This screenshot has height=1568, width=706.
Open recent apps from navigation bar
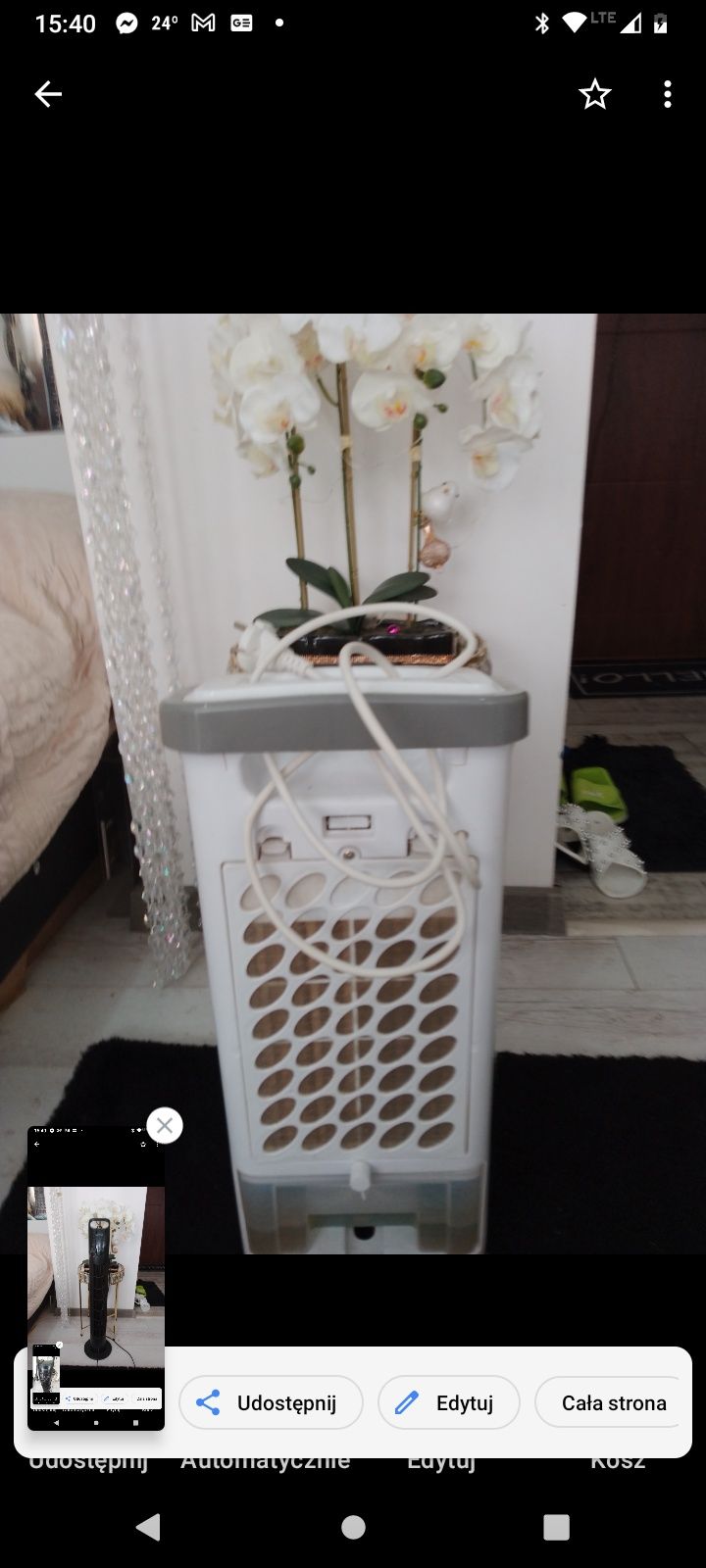pyautogui.click(x=556, y=1526)
